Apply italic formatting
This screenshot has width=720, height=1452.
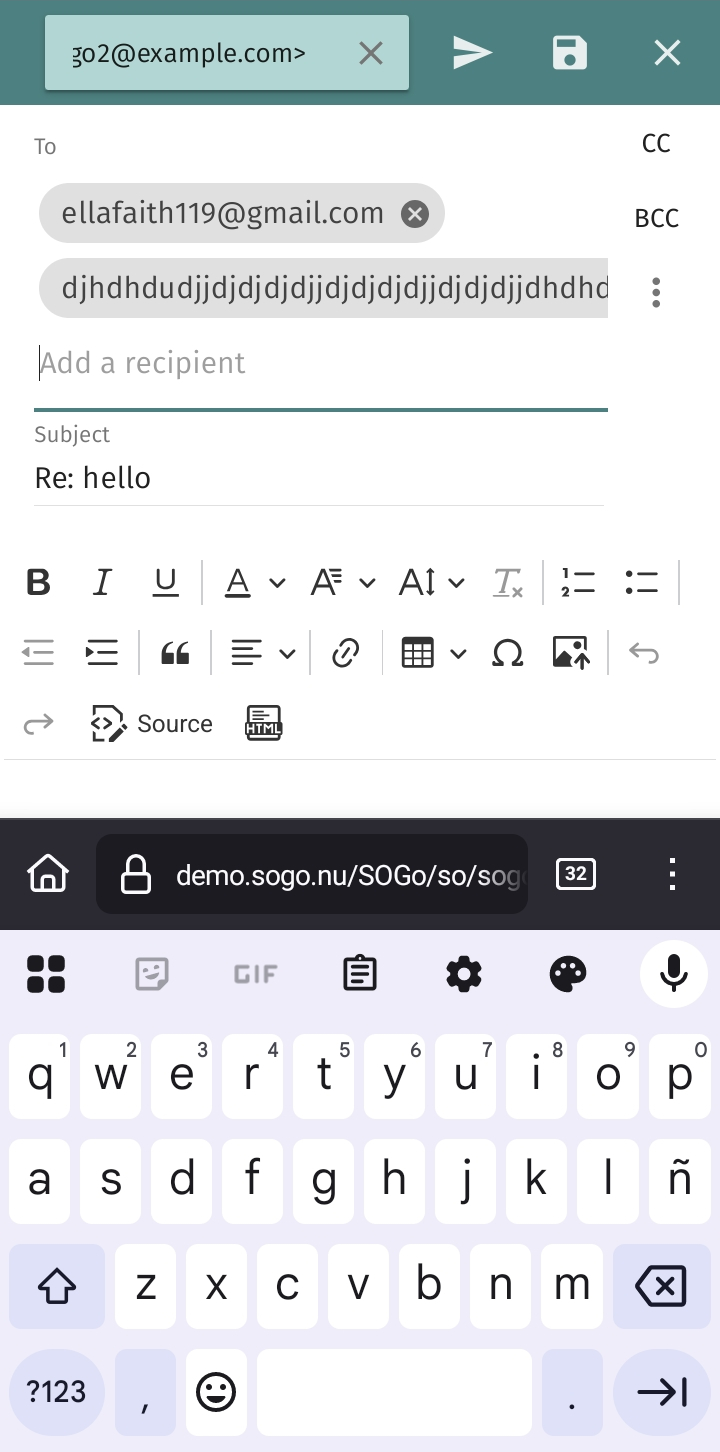[x=102, y=582]
